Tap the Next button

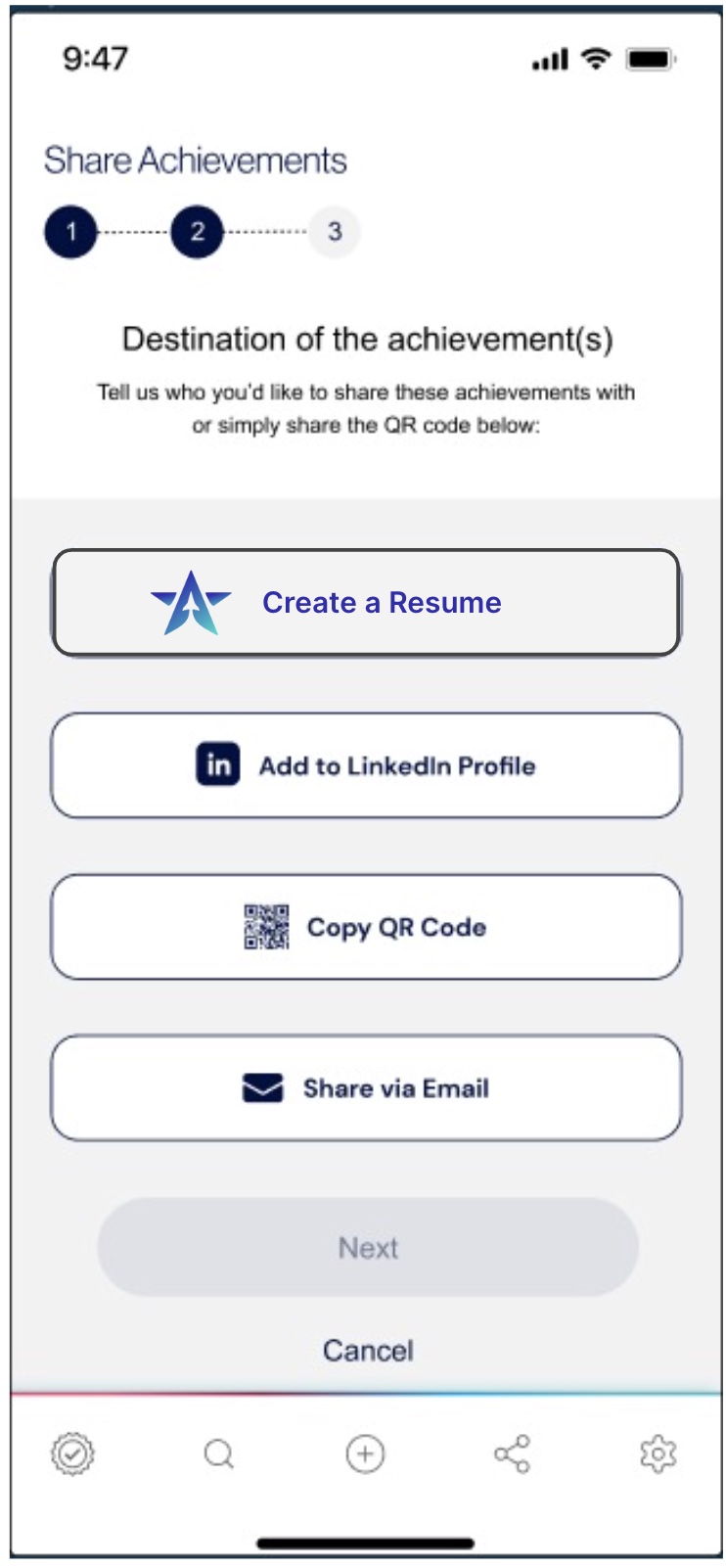click(368, 1248)
